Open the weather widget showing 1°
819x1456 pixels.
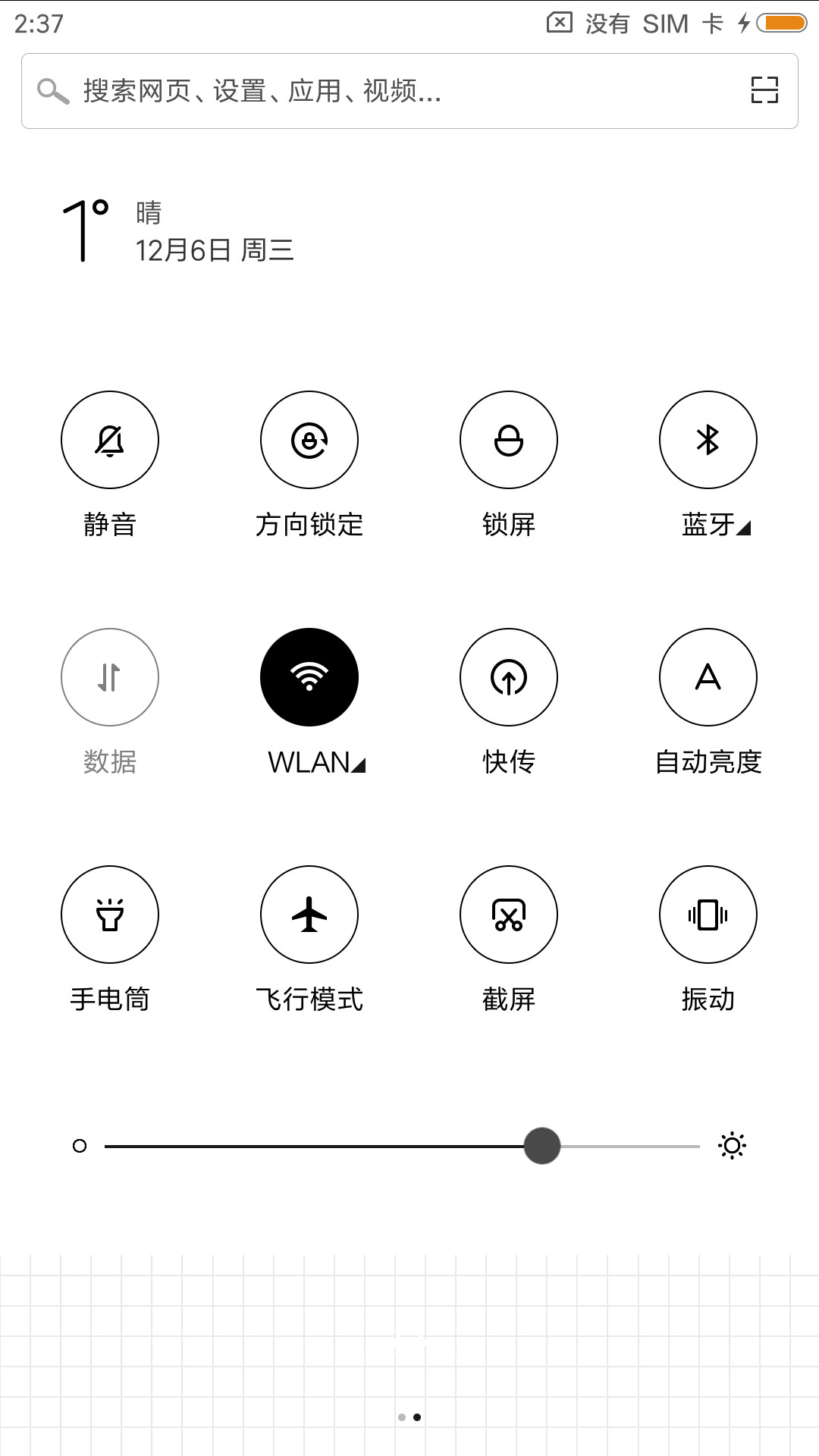coord(177,231)
